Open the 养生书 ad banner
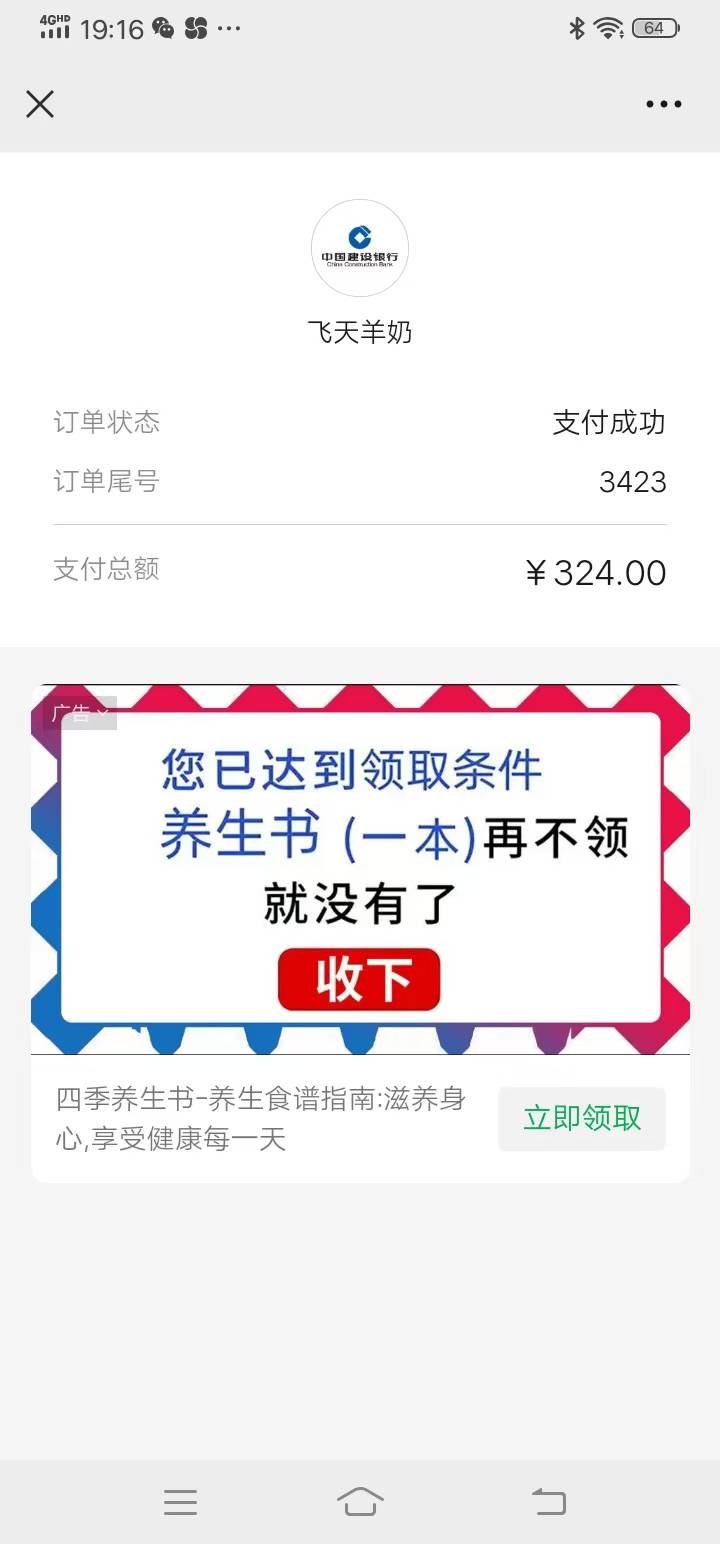This screenshot has height=1544, width=720. click(x=360, y=869)
